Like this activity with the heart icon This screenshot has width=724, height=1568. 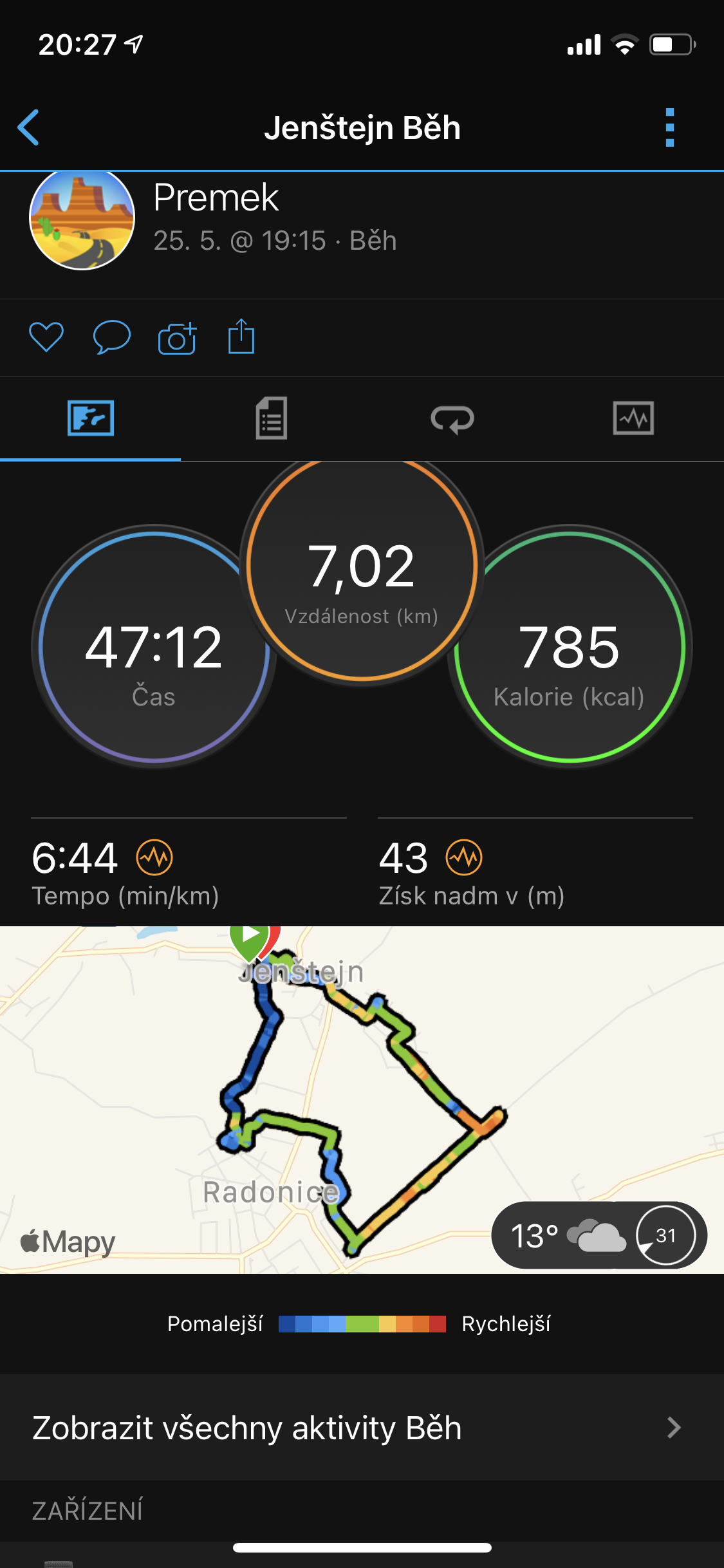tap(46, 337)
